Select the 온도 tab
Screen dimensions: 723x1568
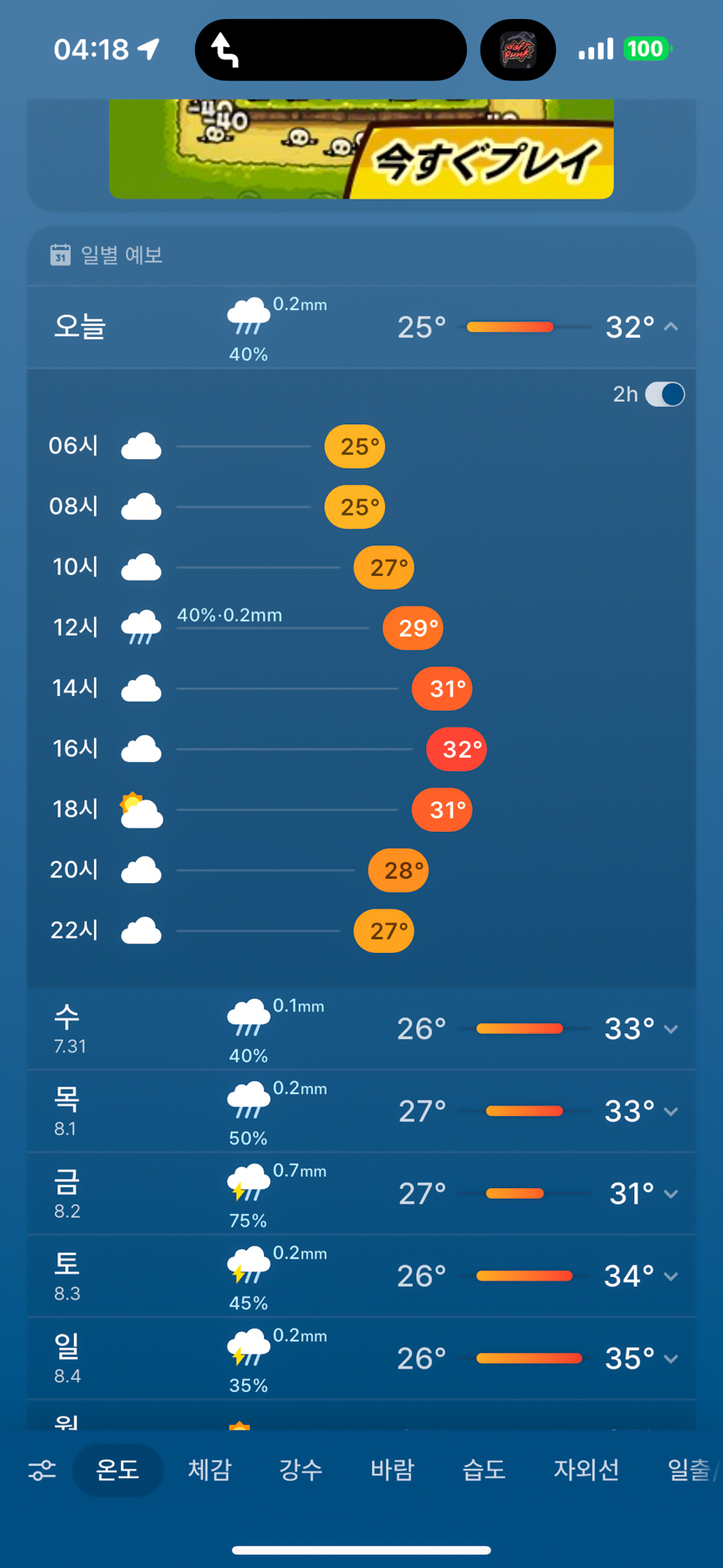coord(118,1470)
